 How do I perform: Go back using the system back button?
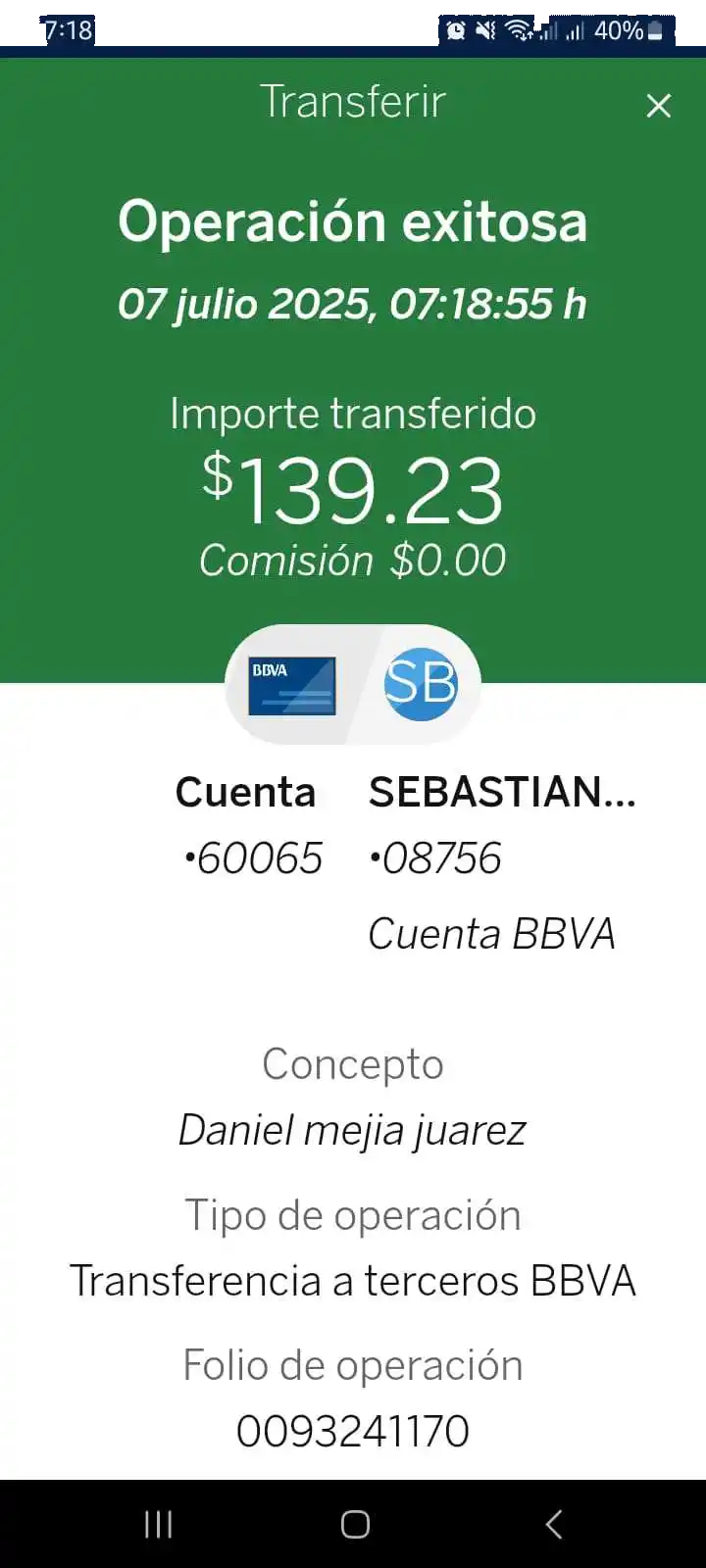click(x=553, y=1524)
